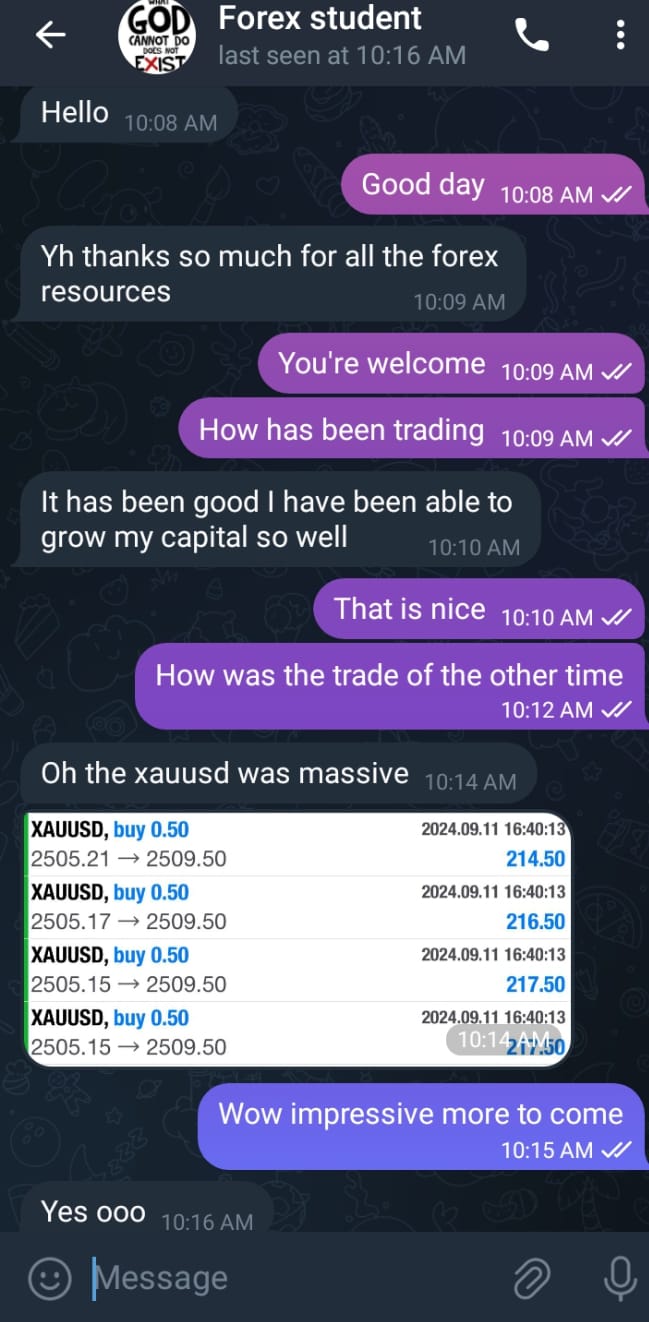The height and width of the screenshot is (1322, 649).
Task: Attach a file with the paperclip
Action: pyautogui.click(x=534, y=1277)
